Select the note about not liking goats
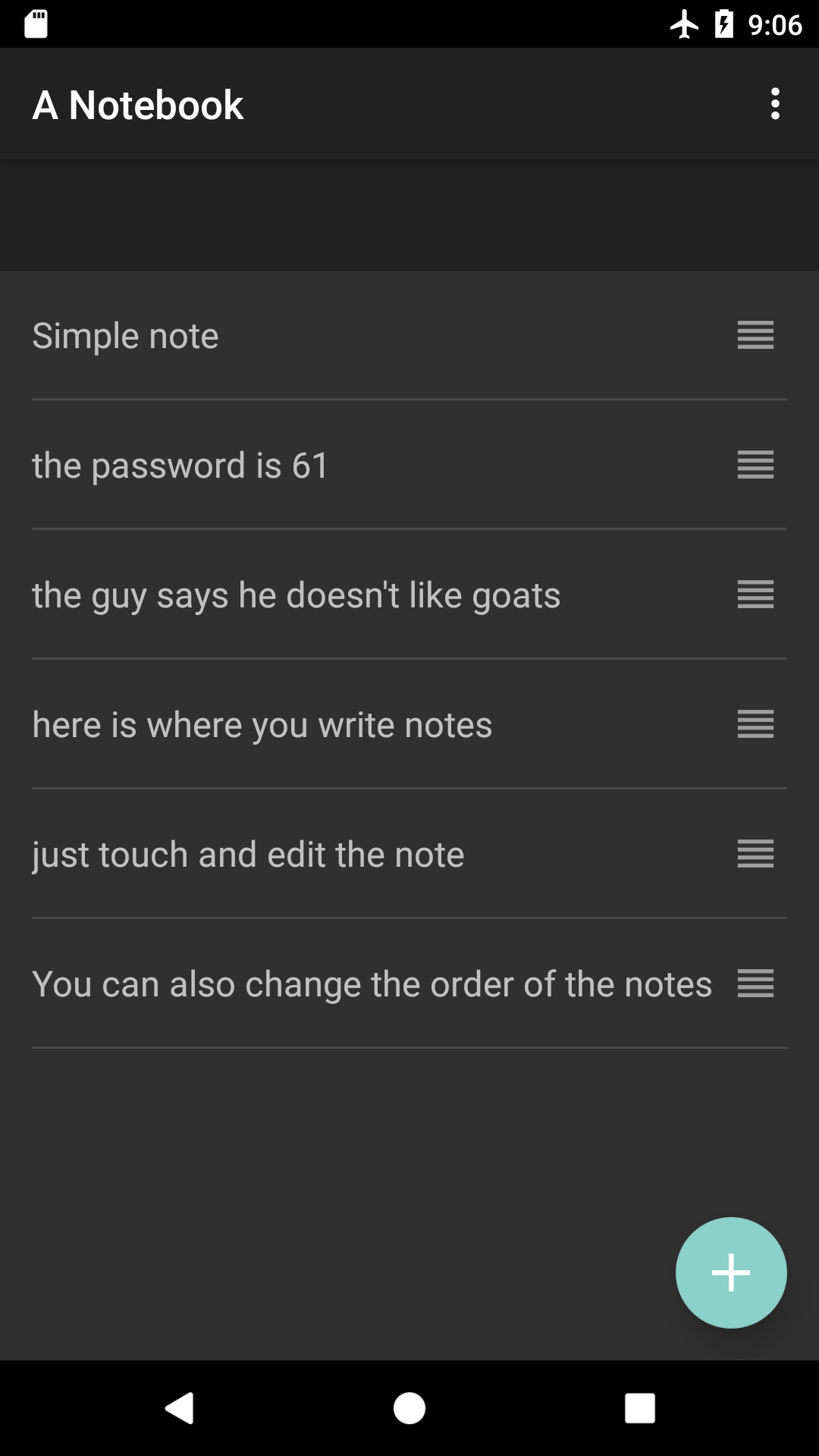The width and height of the screenshot is (819, 1456). [303, 595]
